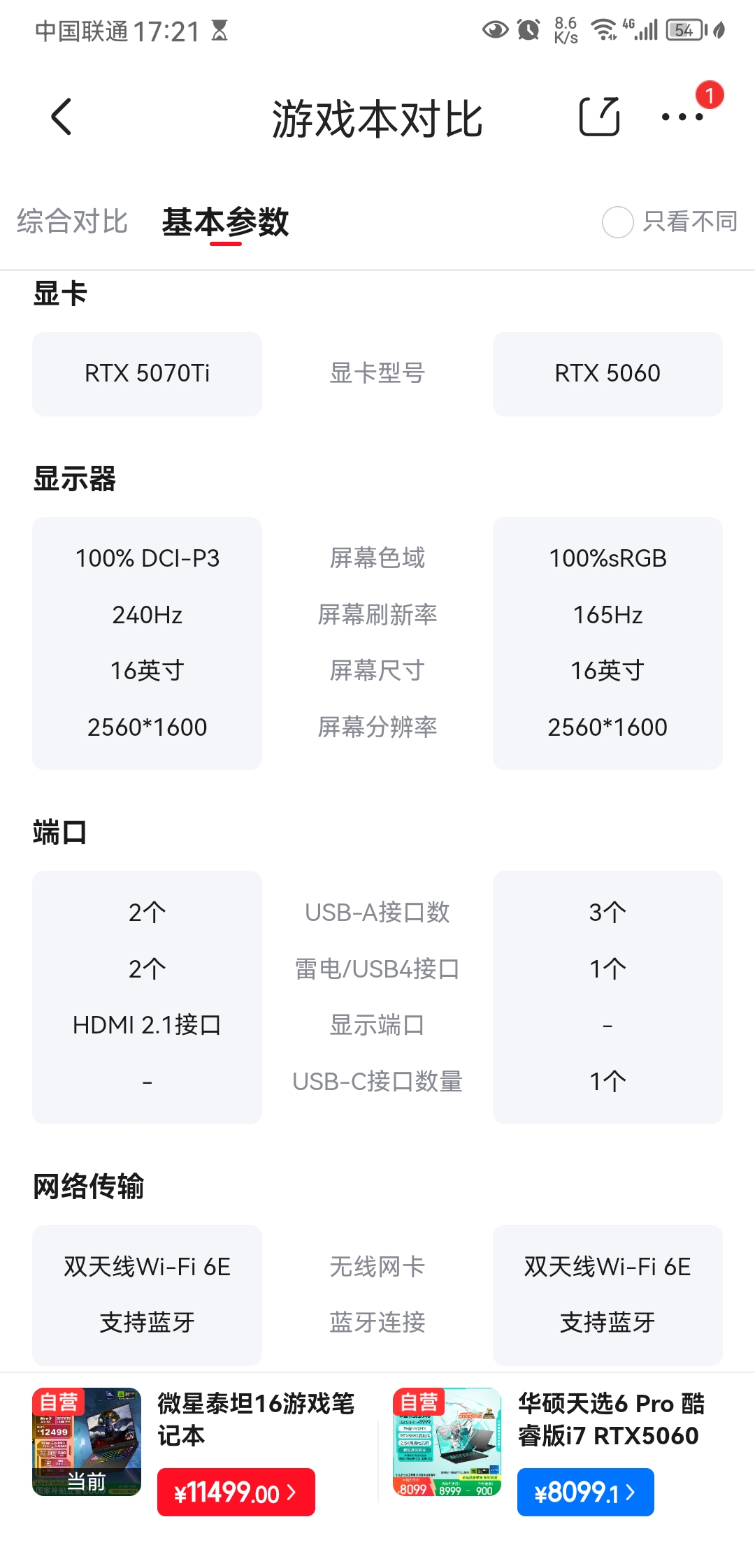
Task: Open the ¥11499.00 price button for 微星泰坦16
Action: [x=236, y=1493]
